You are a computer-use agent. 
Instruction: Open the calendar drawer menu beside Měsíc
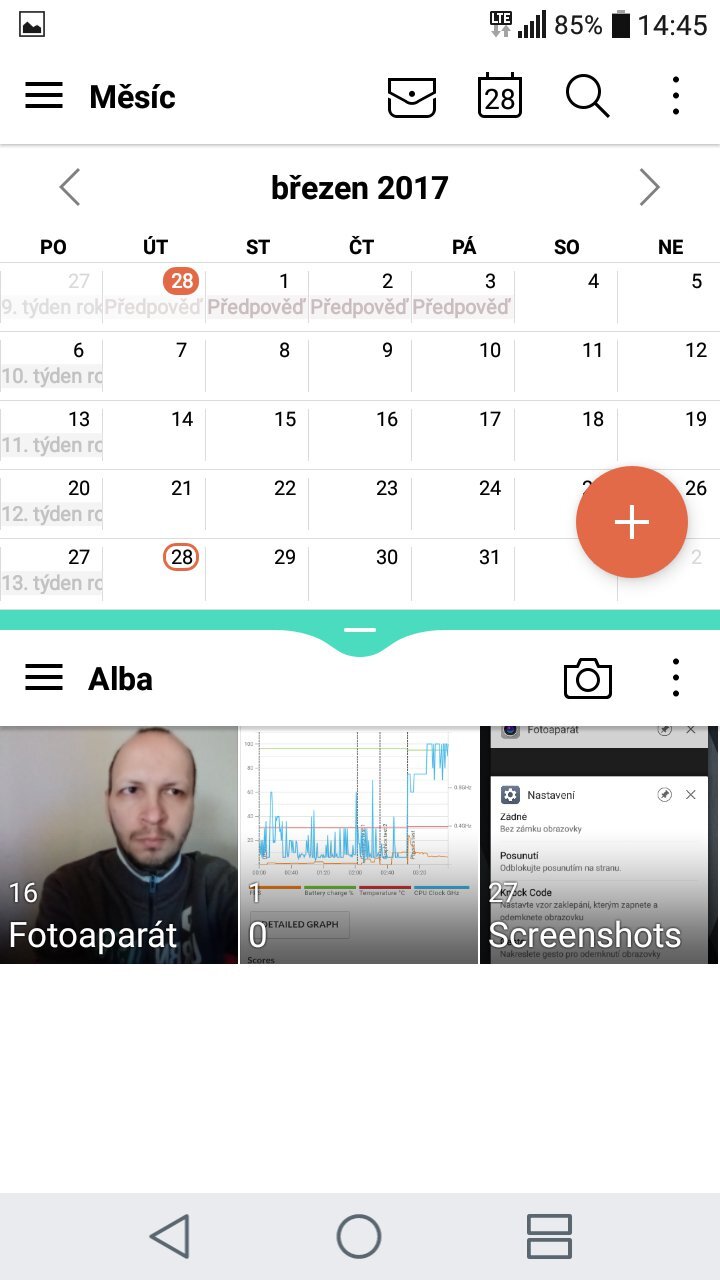point(44,96)
